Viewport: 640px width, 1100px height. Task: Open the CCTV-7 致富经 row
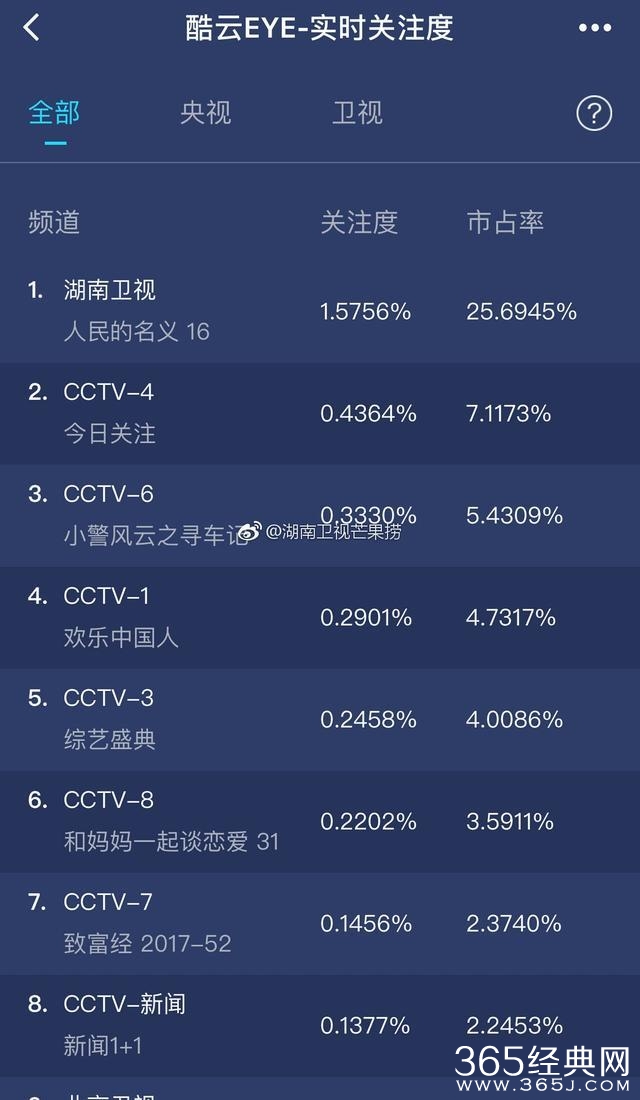tap(320, 923)
